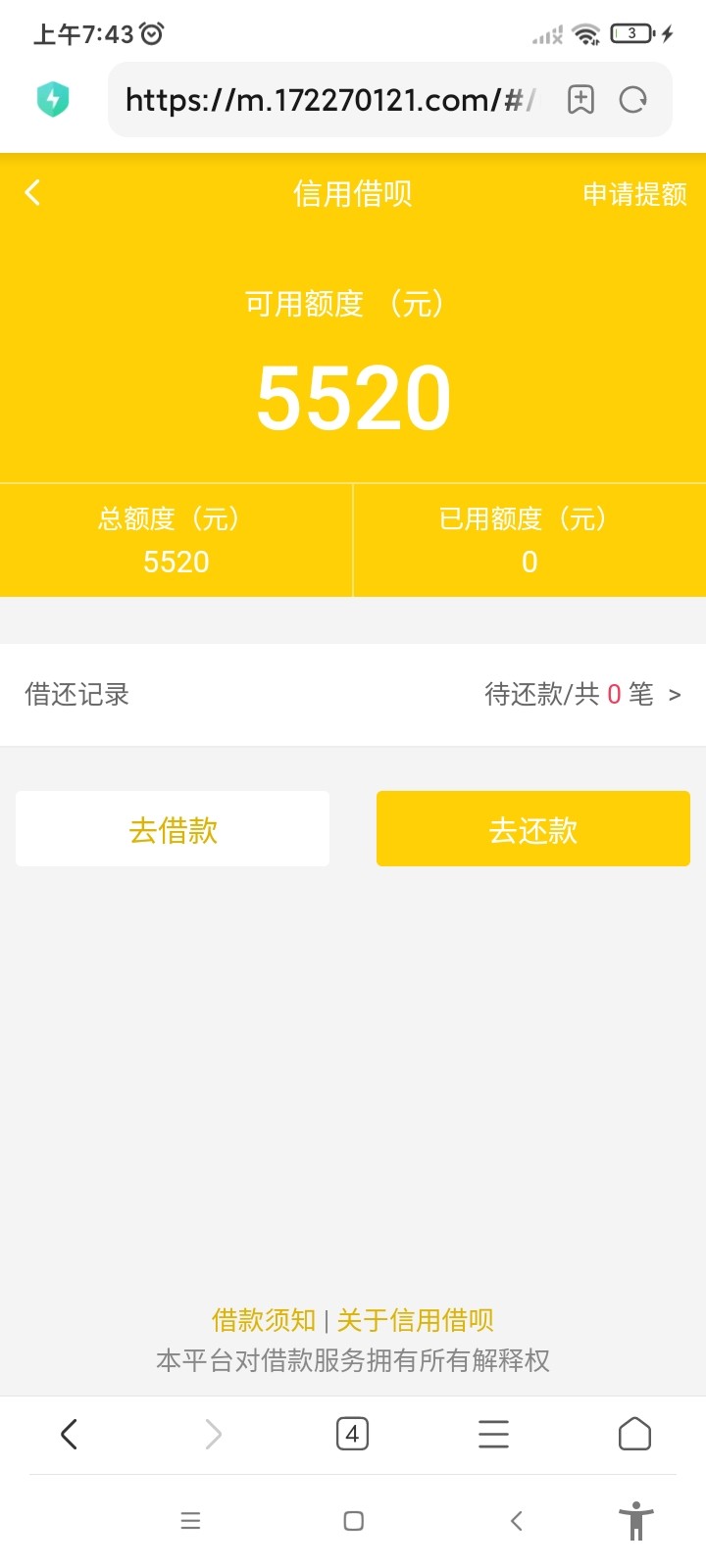Open the browser tabs switcher showing 4
Image resolution: width=706 pixels, height=1568 pixels.
[352, 1435]
